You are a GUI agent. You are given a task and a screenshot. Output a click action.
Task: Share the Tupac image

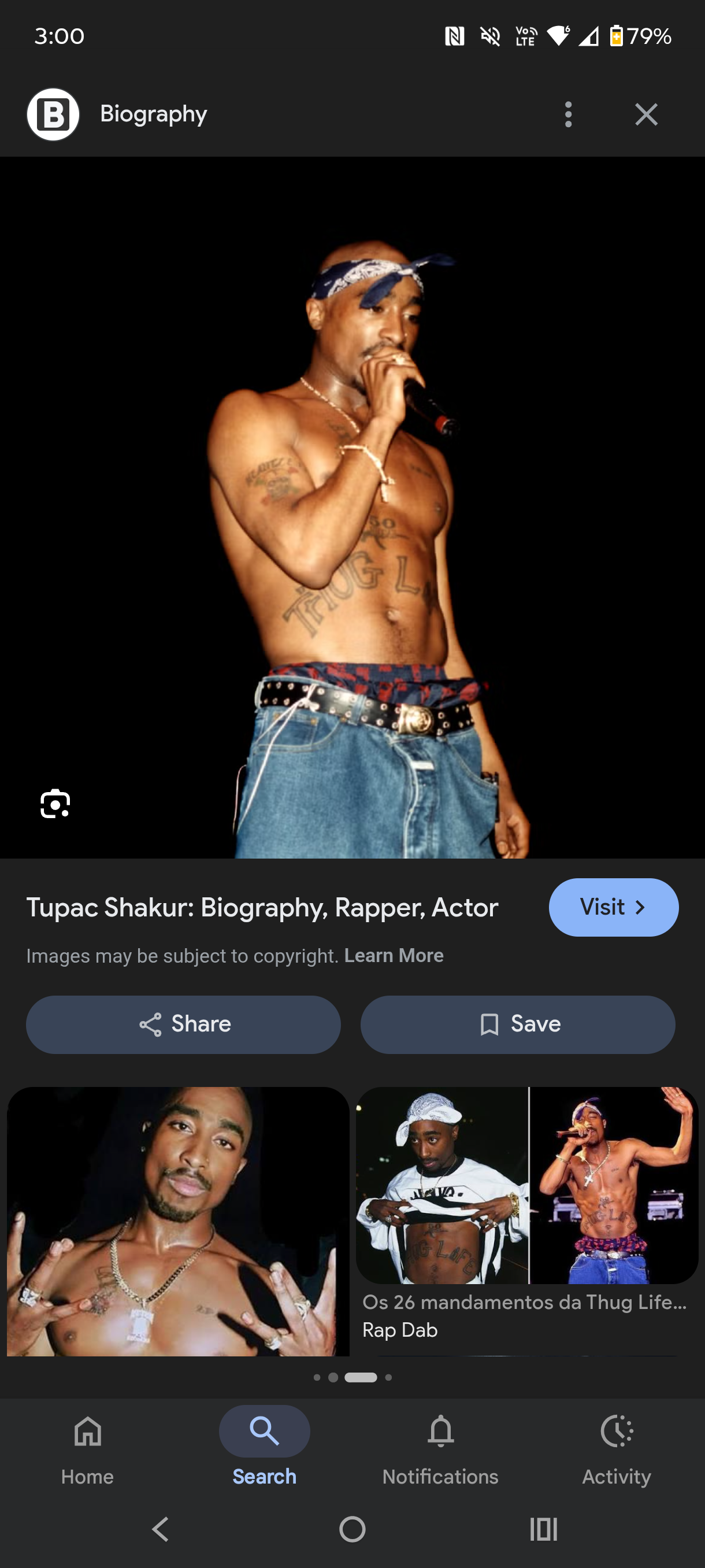tap(183, 1024)
